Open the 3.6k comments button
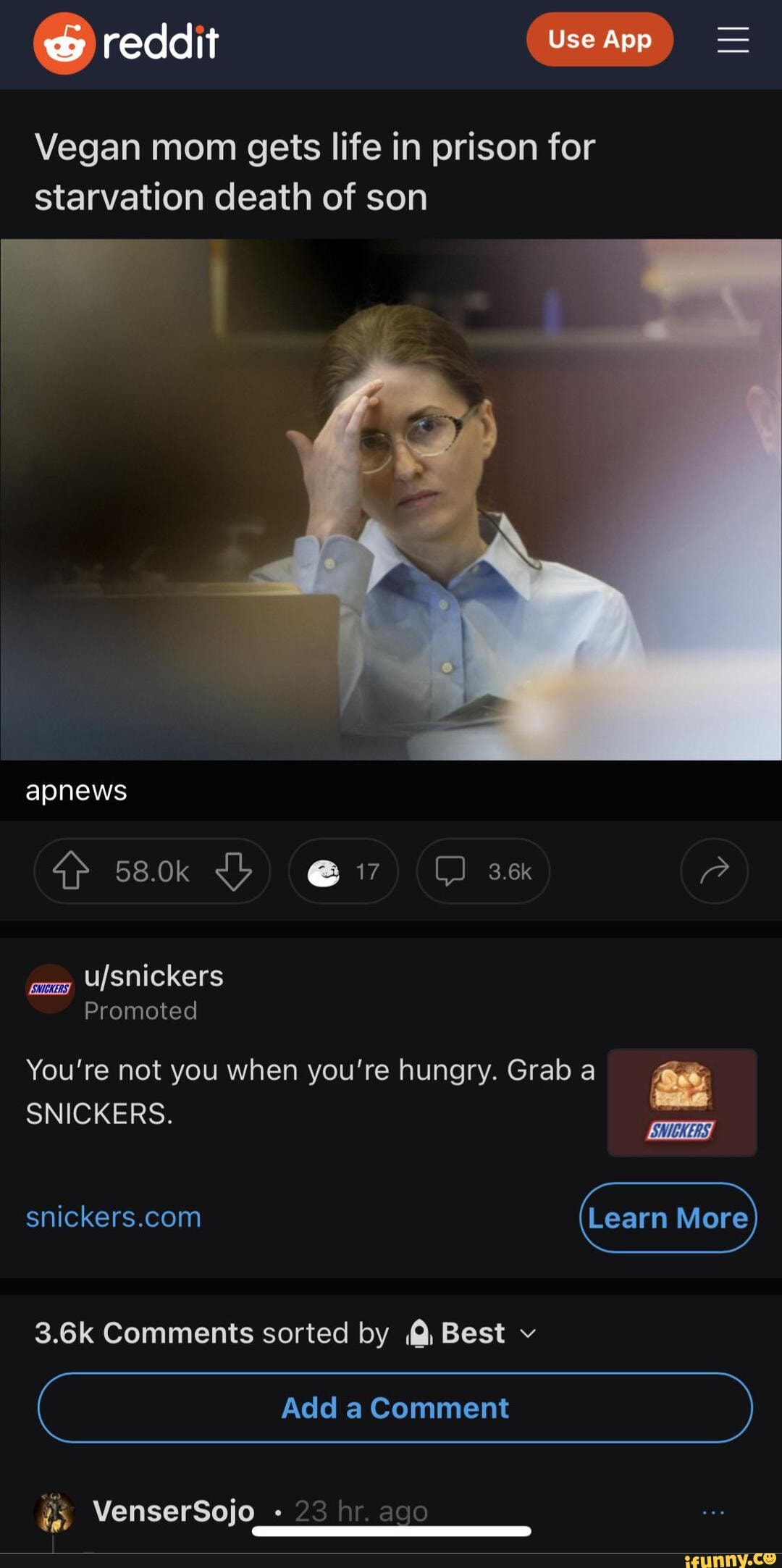Image resolution: width=782 pixels, height=1568 pixels. [x=483, y=871]
